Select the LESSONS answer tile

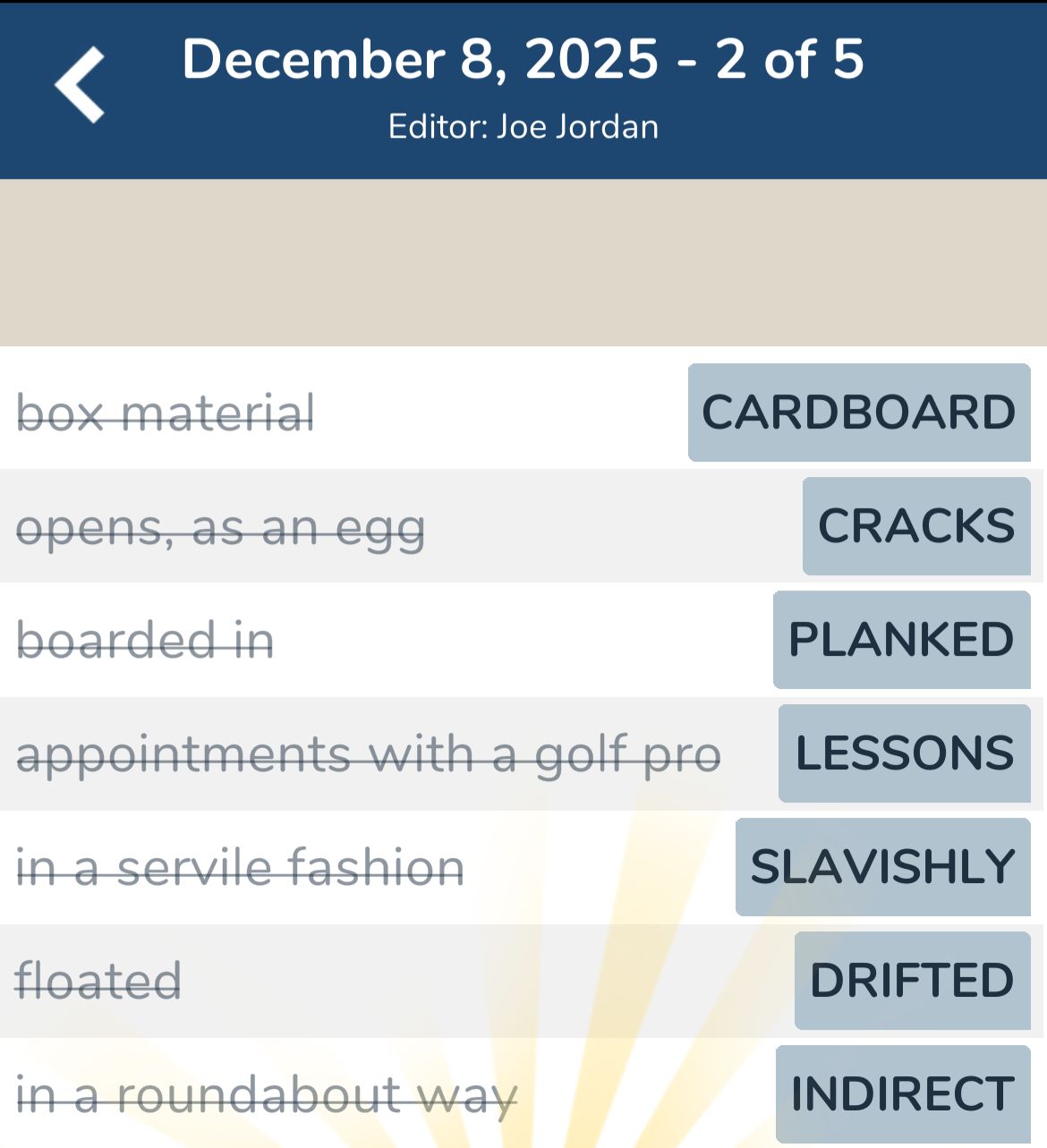point(903,753)
